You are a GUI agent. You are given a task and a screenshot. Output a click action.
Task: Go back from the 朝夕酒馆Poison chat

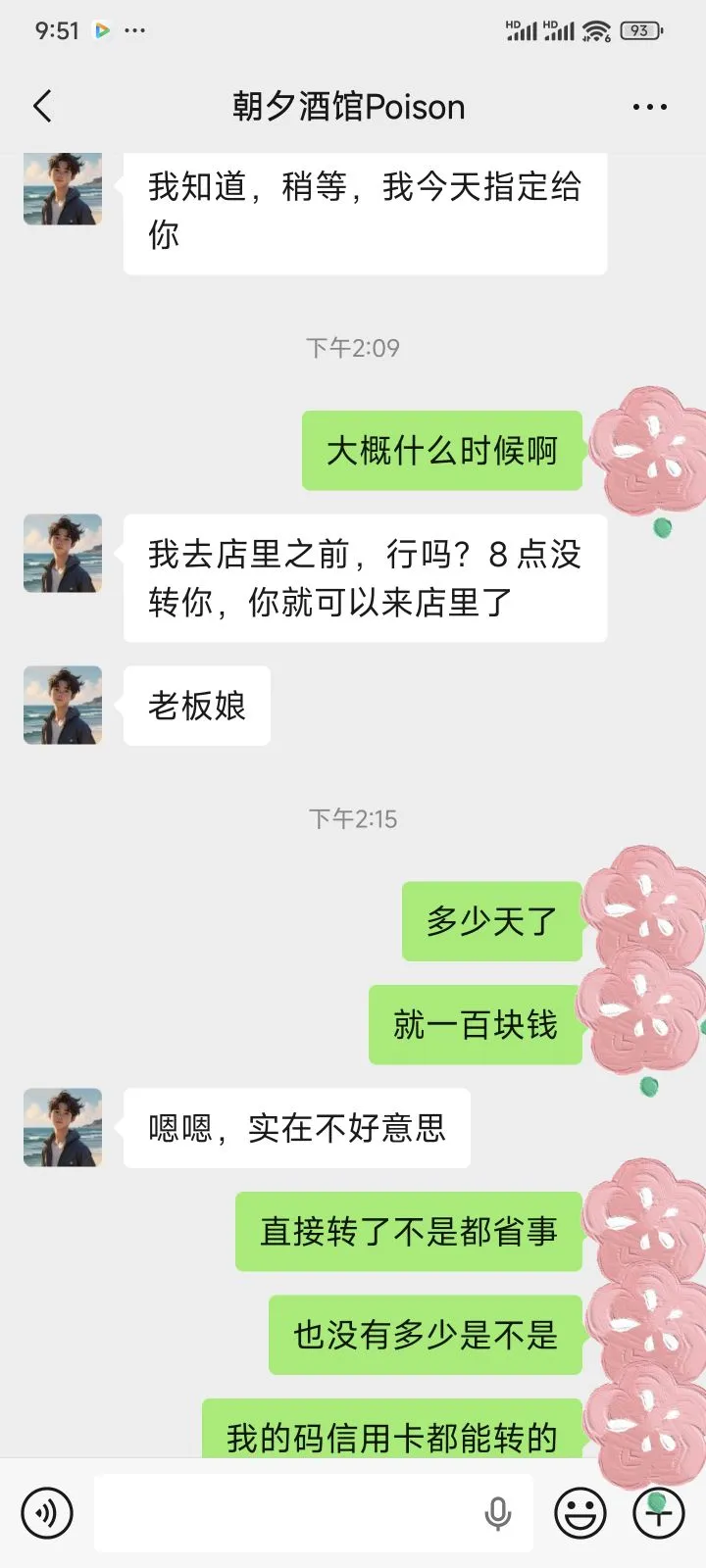point(42,106)
